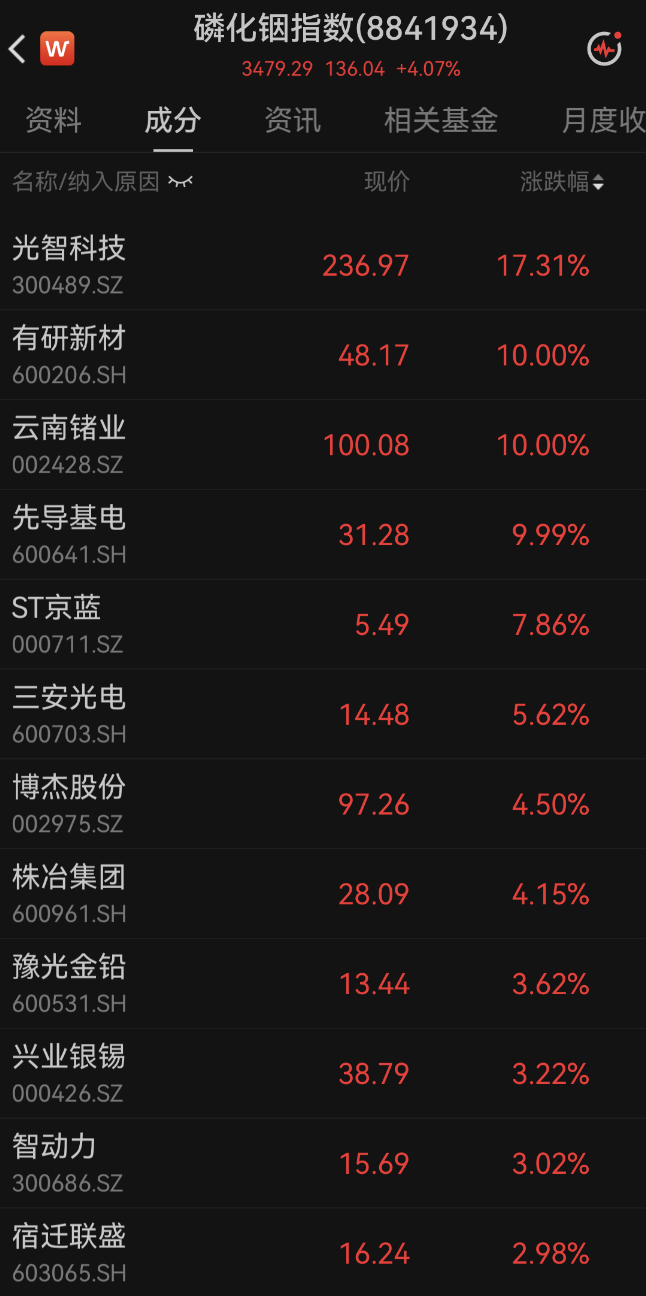Open the 三安光电 stock row
Screen dimensions: 646x1296
(x=323, y=714)
